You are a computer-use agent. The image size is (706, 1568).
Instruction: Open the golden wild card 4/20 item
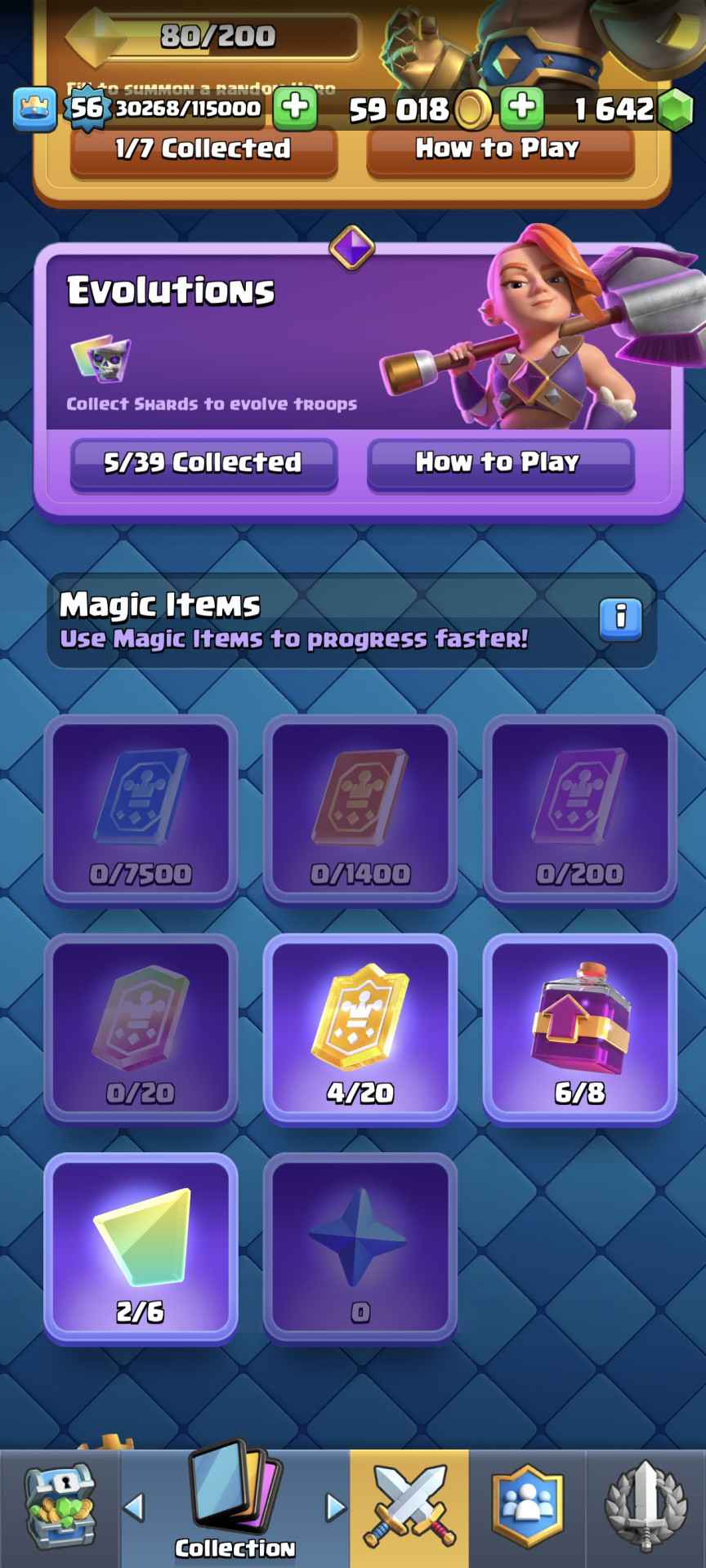click(360, 1029)
